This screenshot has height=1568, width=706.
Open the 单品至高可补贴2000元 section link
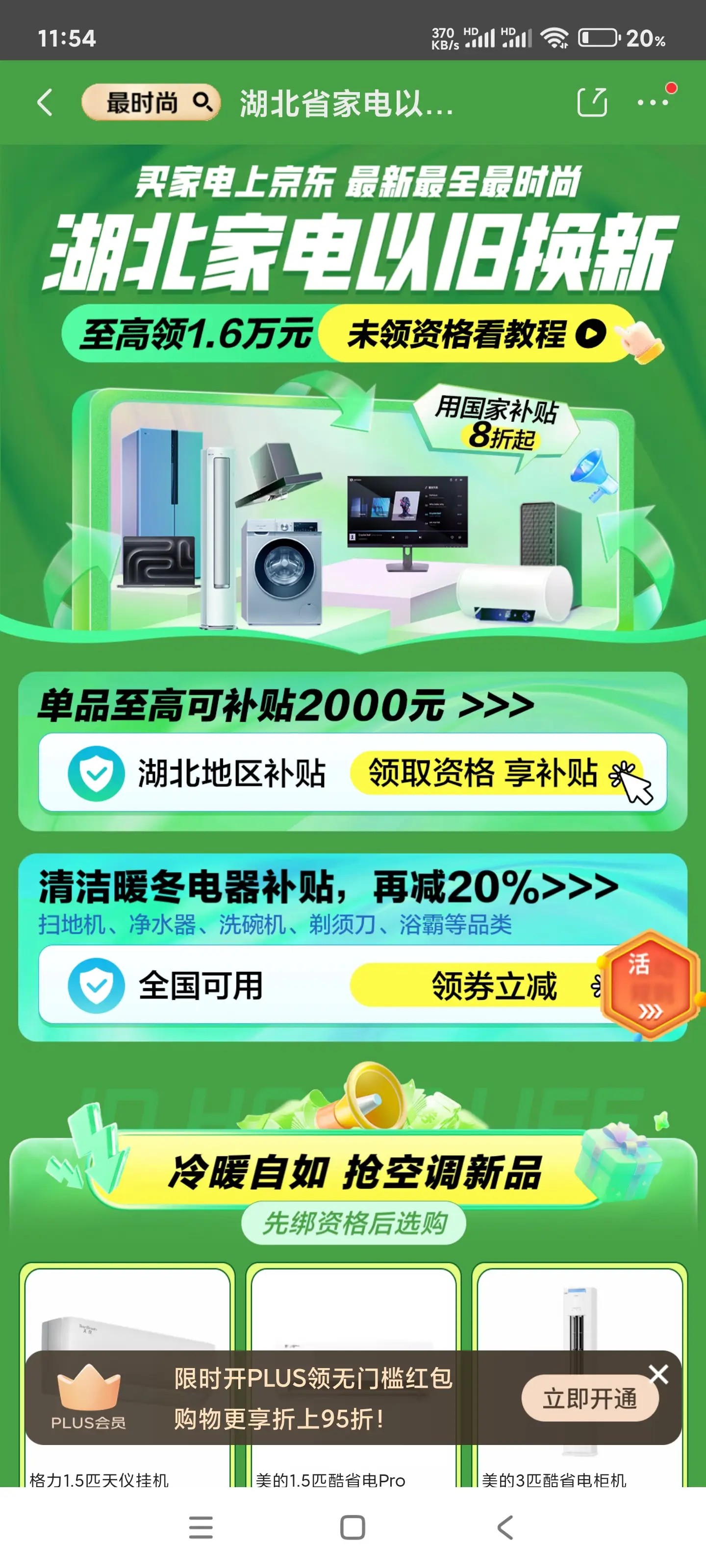coord(286,706)
